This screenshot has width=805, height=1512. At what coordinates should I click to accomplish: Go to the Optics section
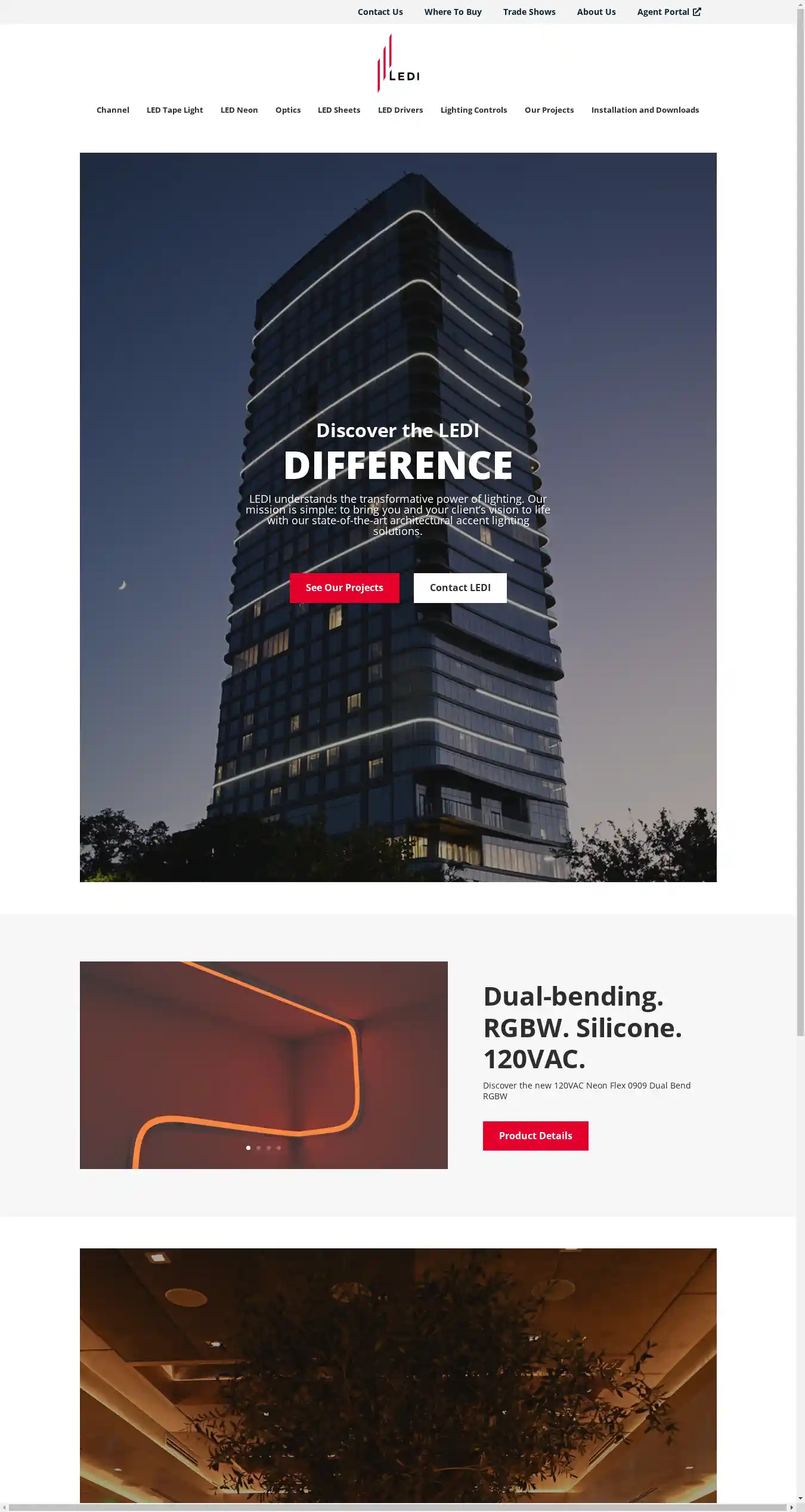pyautogui.click(x=288, y=110)
